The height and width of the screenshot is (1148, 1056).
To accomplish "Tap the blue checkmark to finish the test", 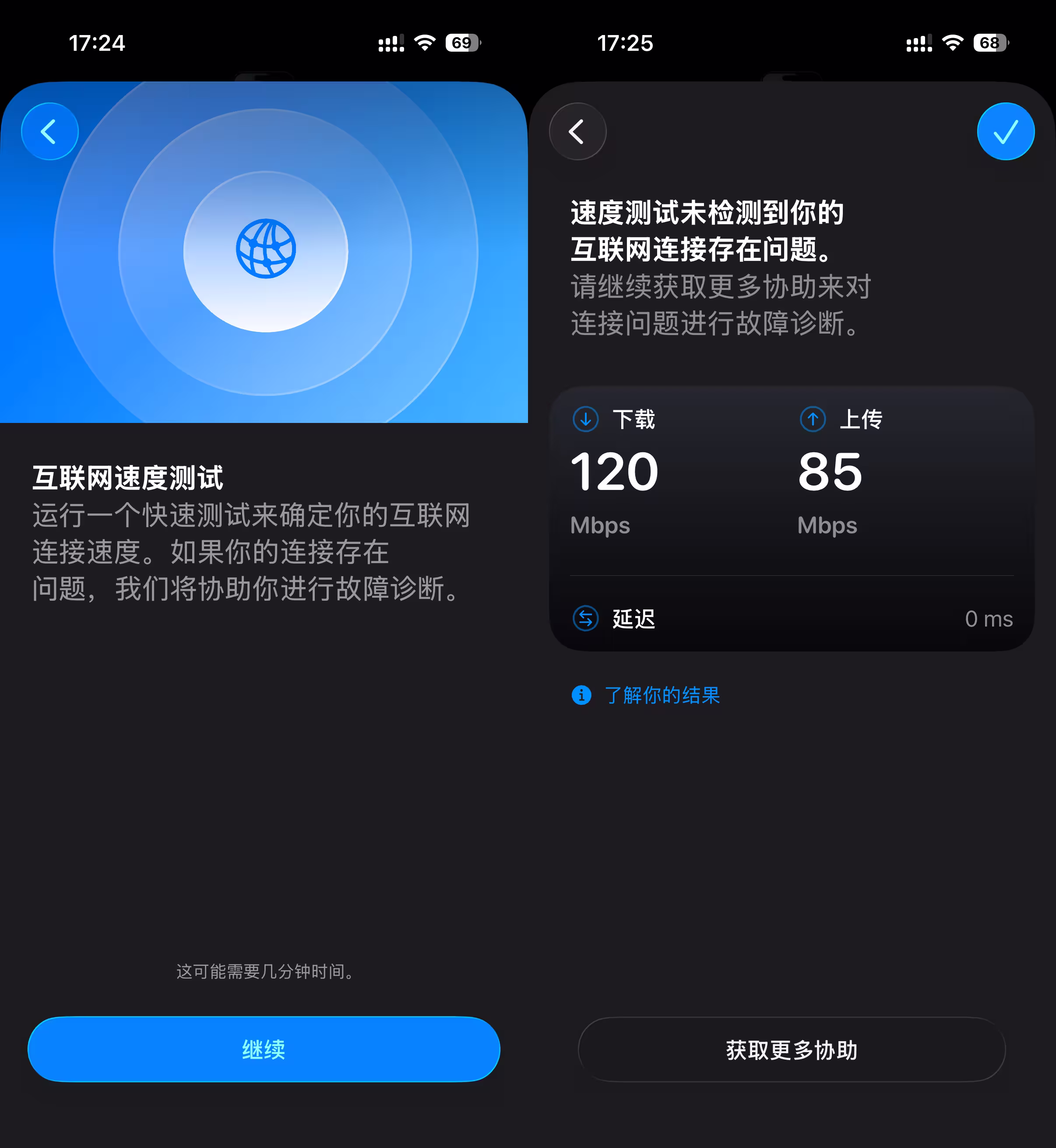I will tap(1005, 131).
